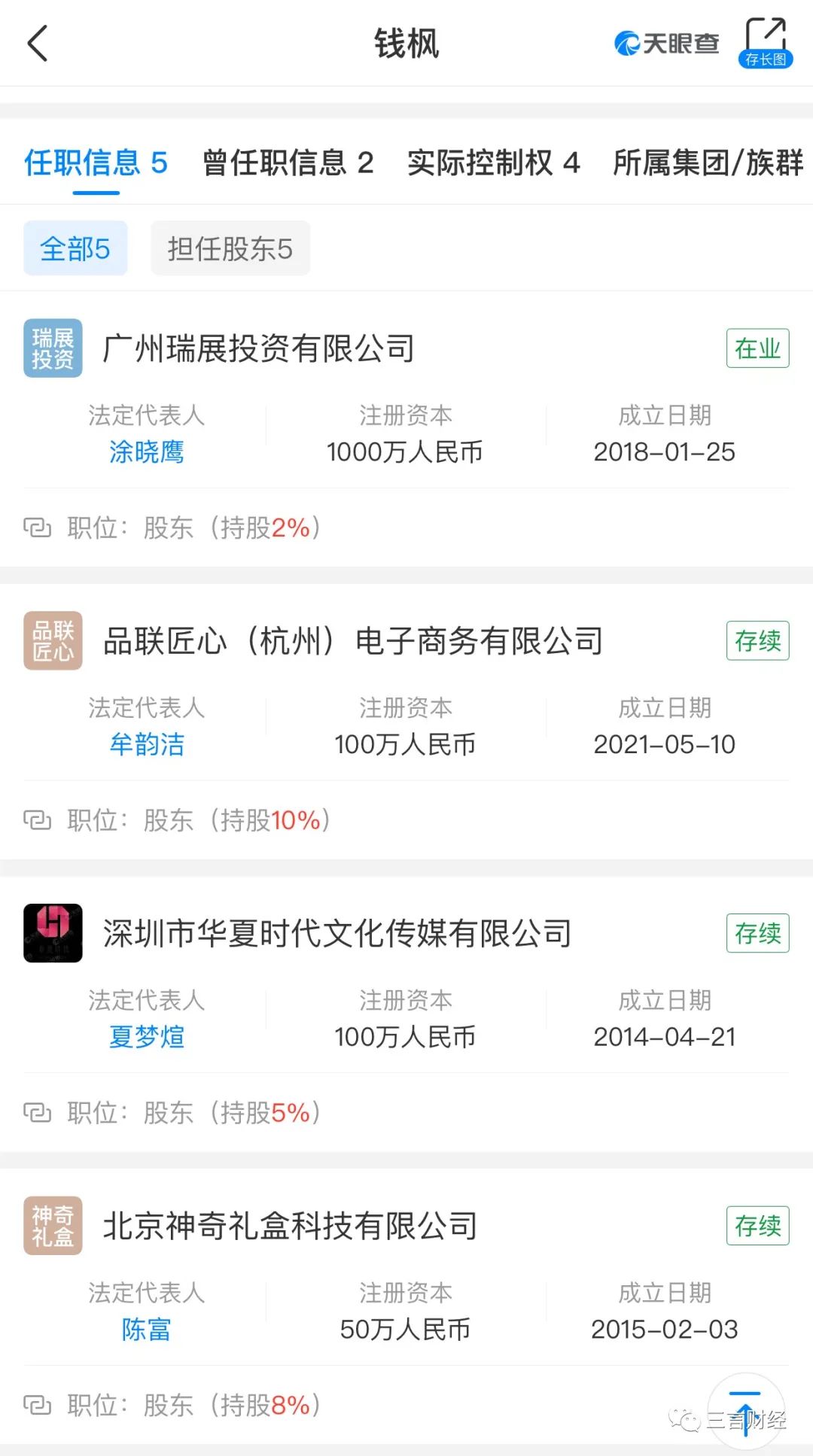Image resolution: width=813 pixels, height=1456 pixels.
Task: Open 品联匠心（杭州）电子商务有限公司
Action: (353, 641)
